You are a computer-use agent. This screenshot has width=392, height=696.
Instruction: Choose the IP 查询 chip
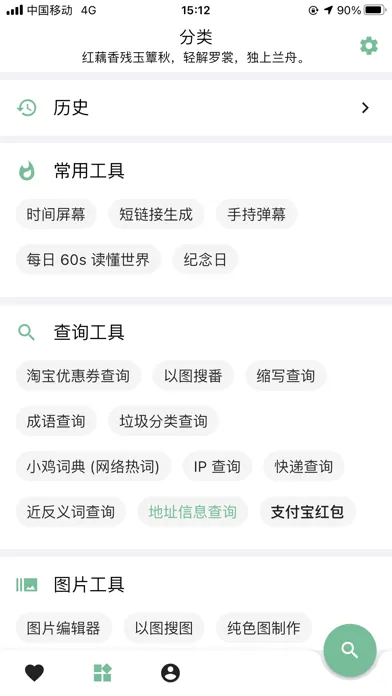tap(217, 467)
